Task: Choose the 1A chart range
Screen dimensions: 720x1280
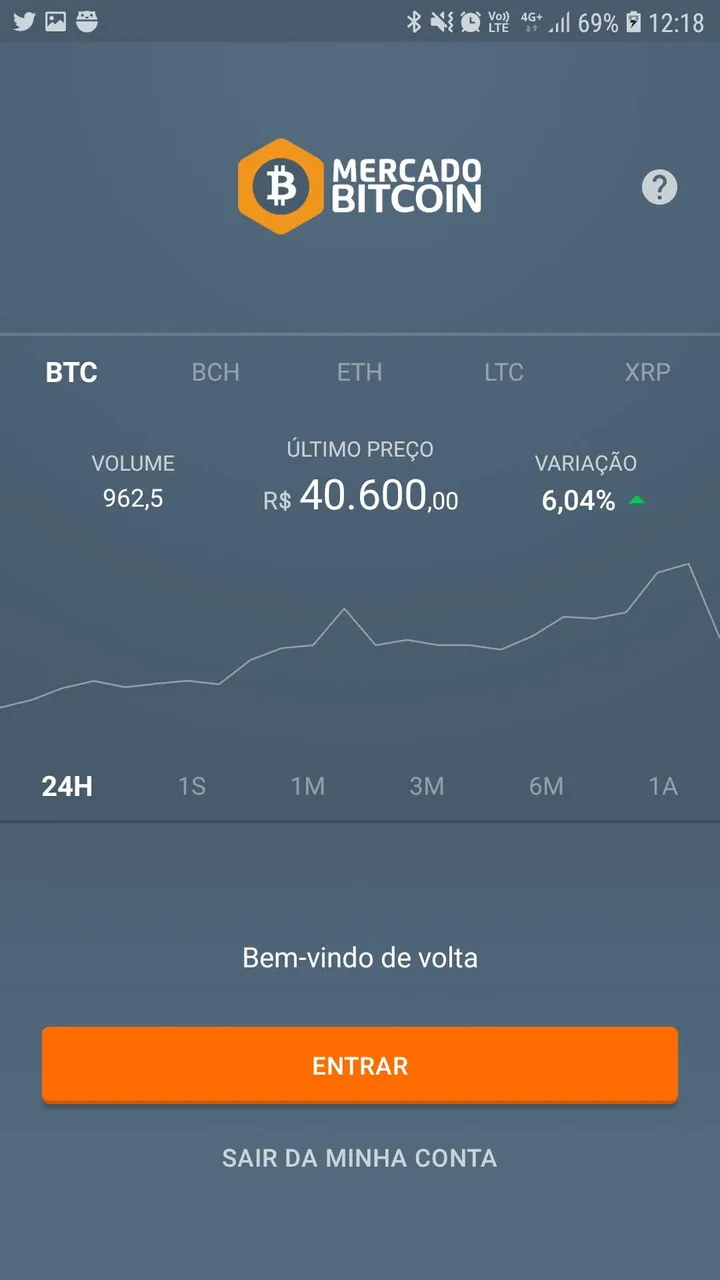Action: [x=663, y=787]
